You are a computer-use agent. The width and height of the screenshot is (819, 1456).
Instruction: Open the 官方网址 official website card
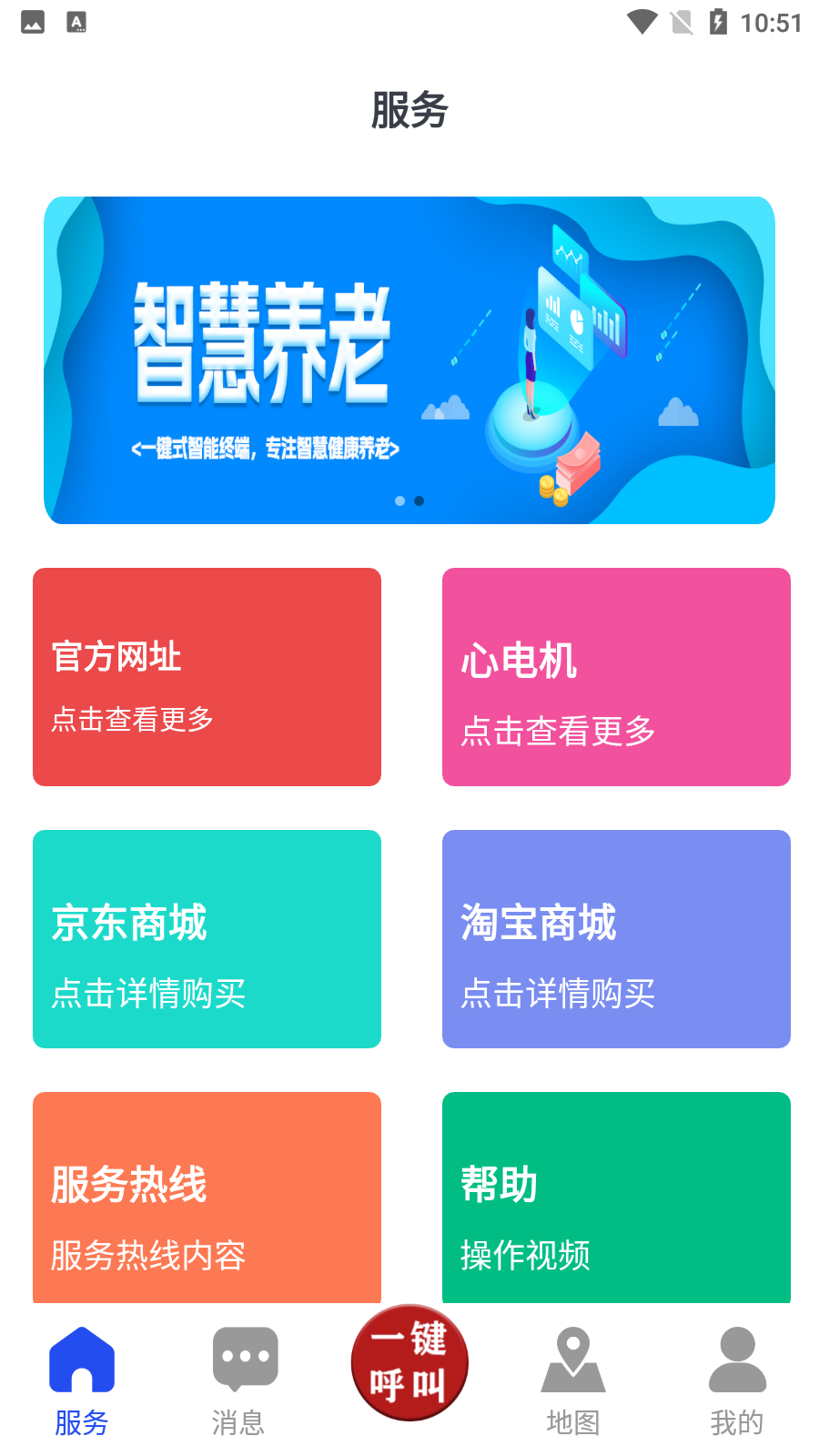[207, 676]
